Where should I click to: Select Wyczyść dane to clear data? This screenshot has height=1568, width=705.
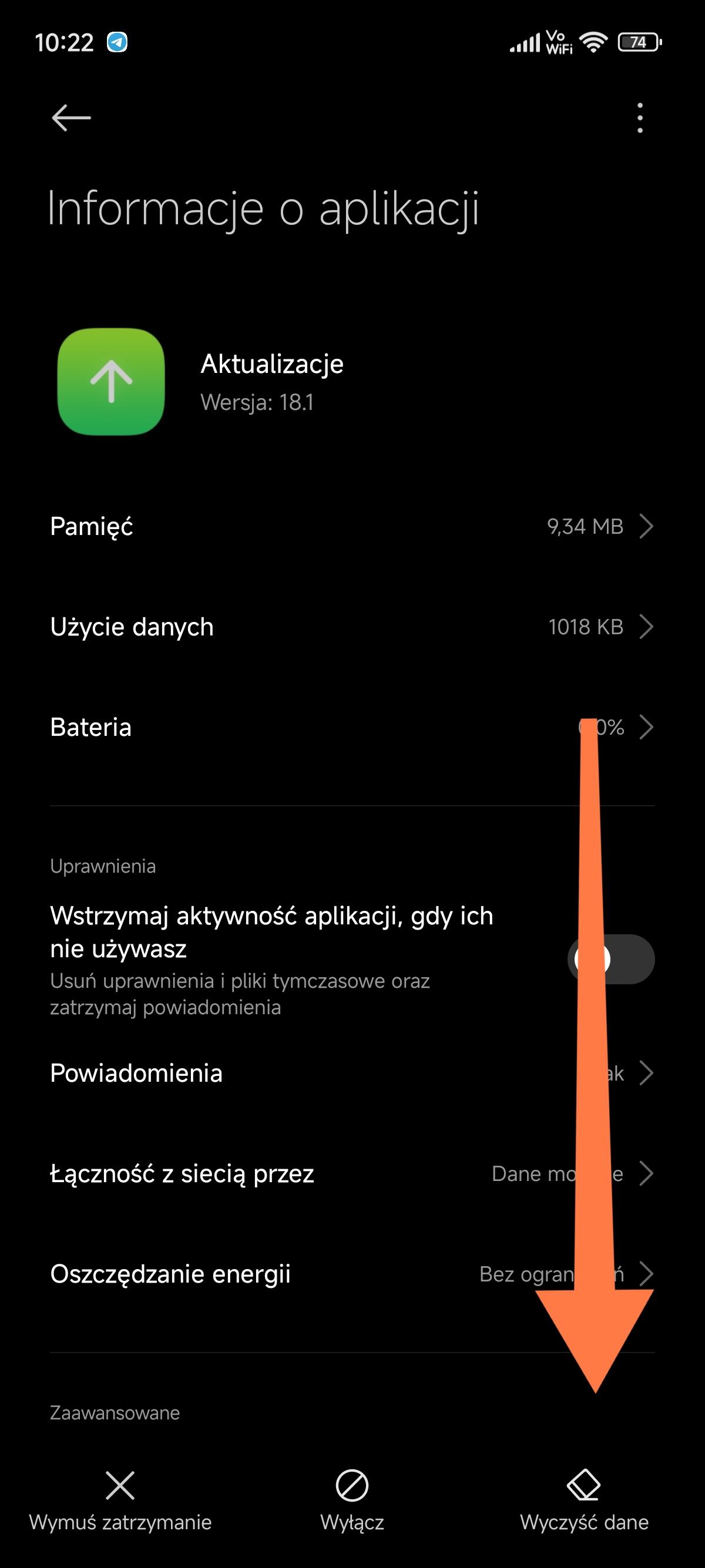584,1500
